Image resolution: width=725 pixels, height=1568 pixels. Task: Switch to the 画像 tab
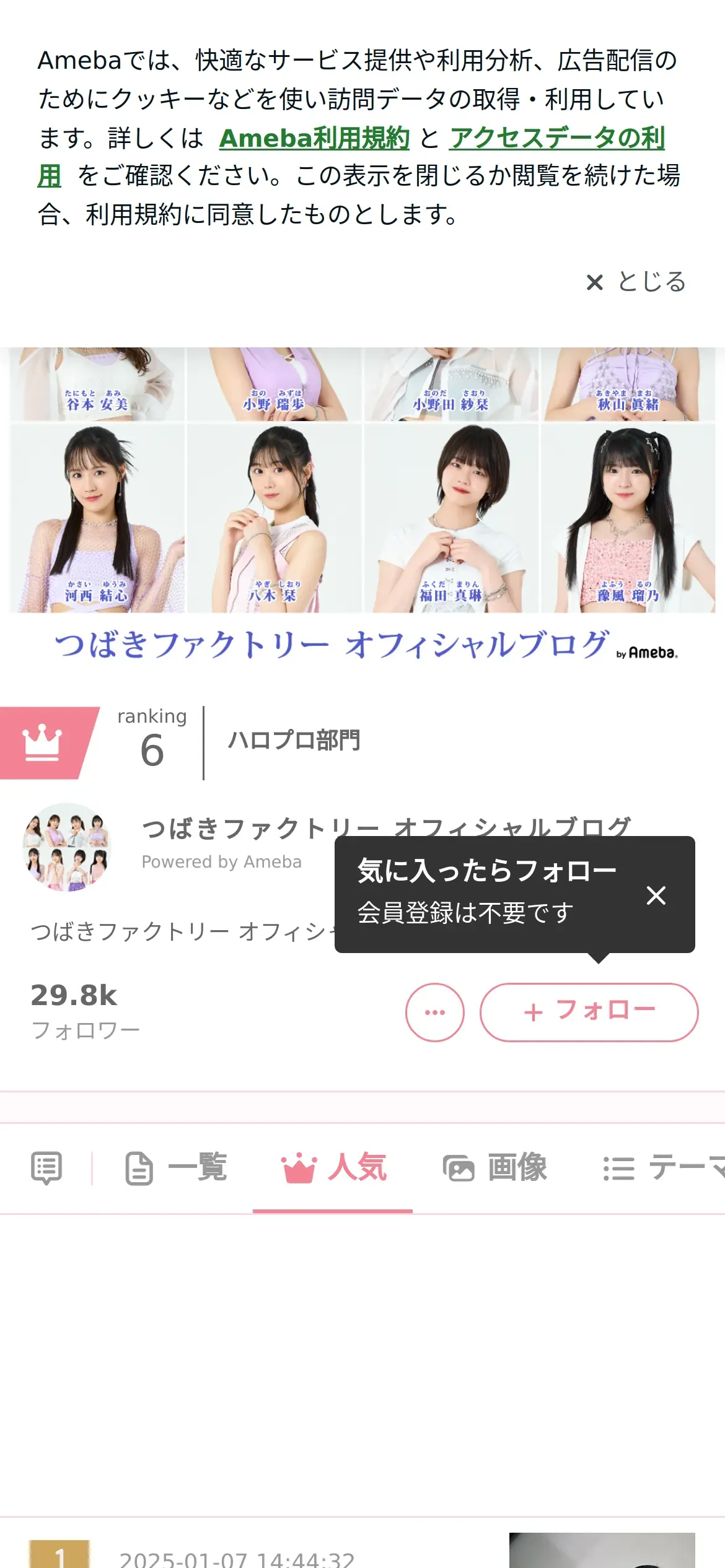point(495,1168)
